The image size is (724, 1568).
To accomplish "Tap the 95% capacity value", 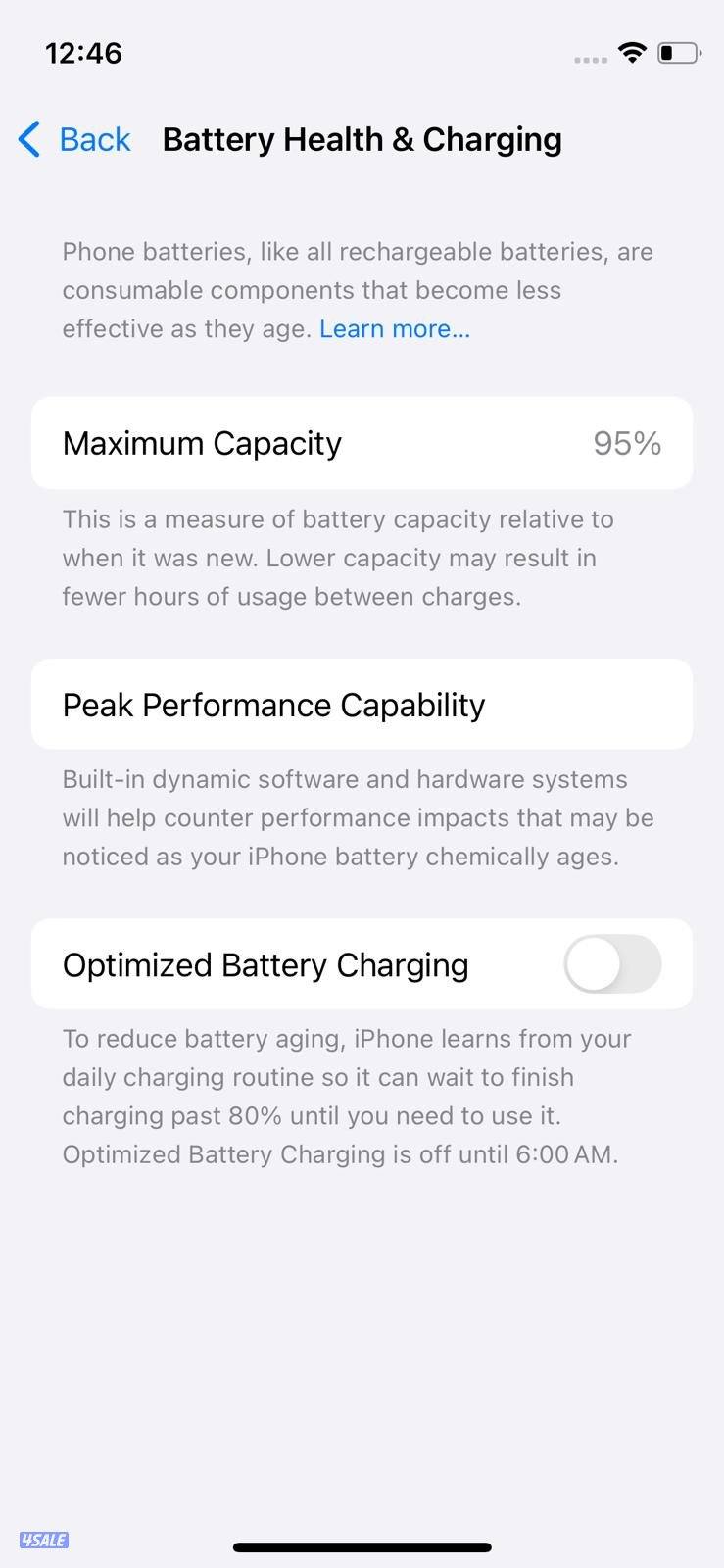I will 627,443.
